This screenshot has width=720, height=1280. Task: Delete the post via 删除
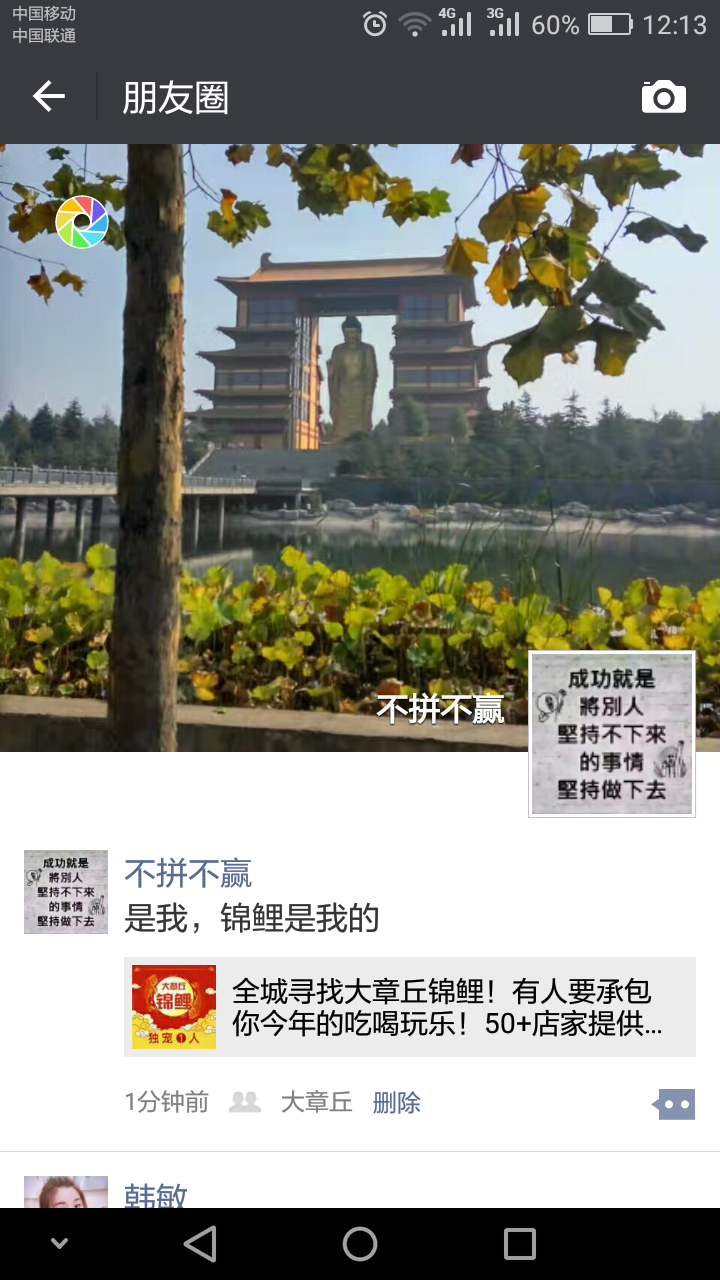[396, 1102]
